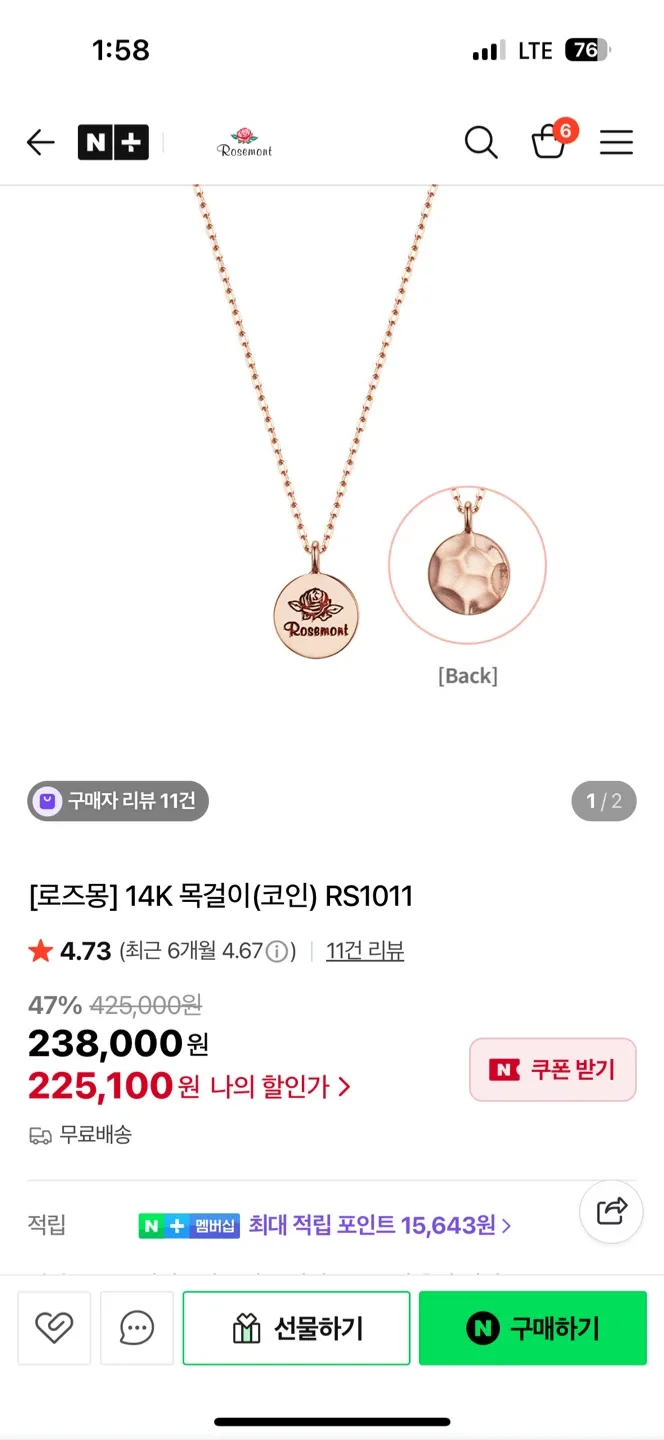Go back with the arrow icon
The image size is (664, 1440).
[x=40, y=143]
